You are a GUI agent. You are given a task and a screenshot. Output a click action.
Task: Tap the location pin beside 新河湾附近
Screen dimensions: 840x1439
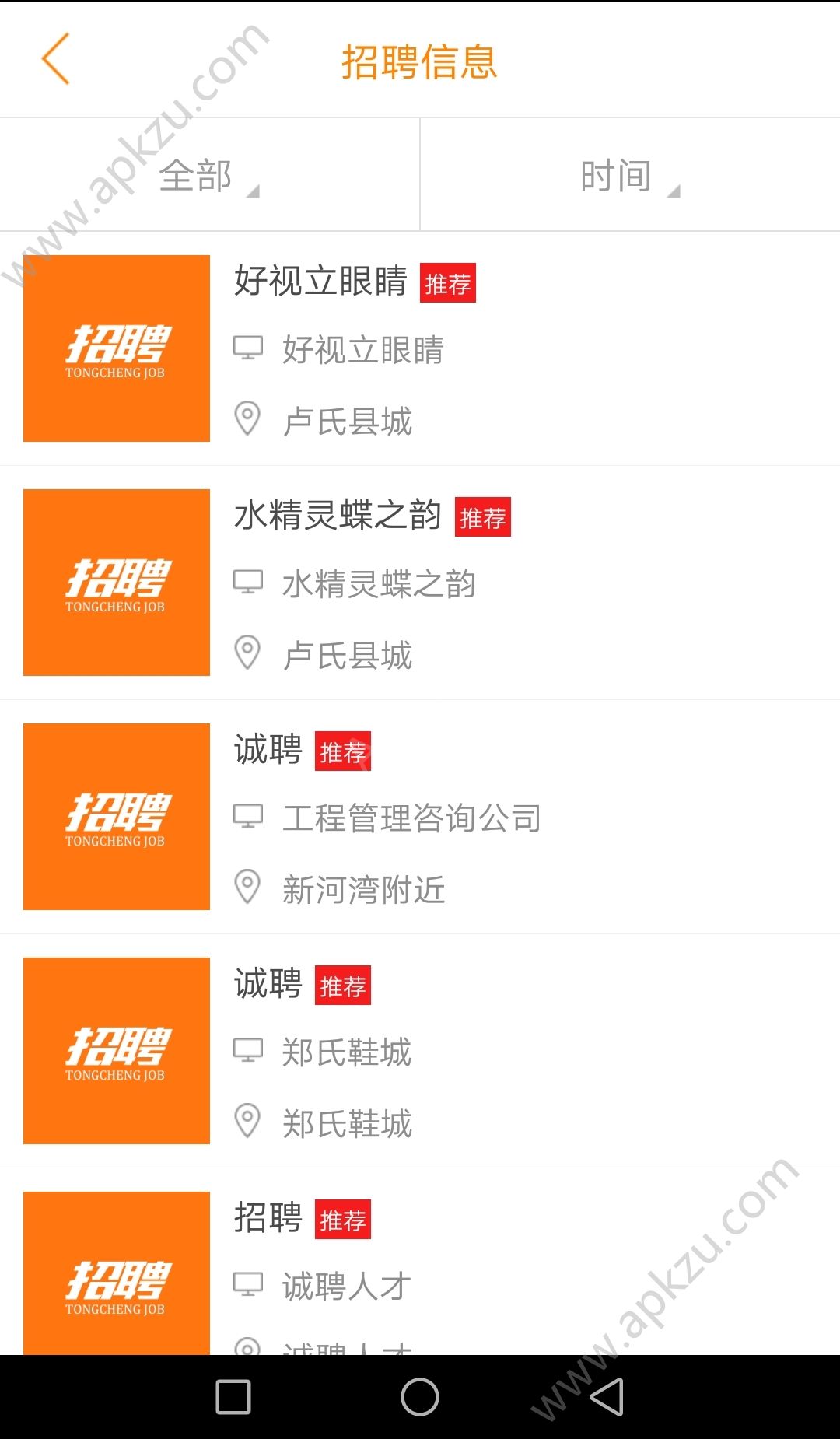248,889
